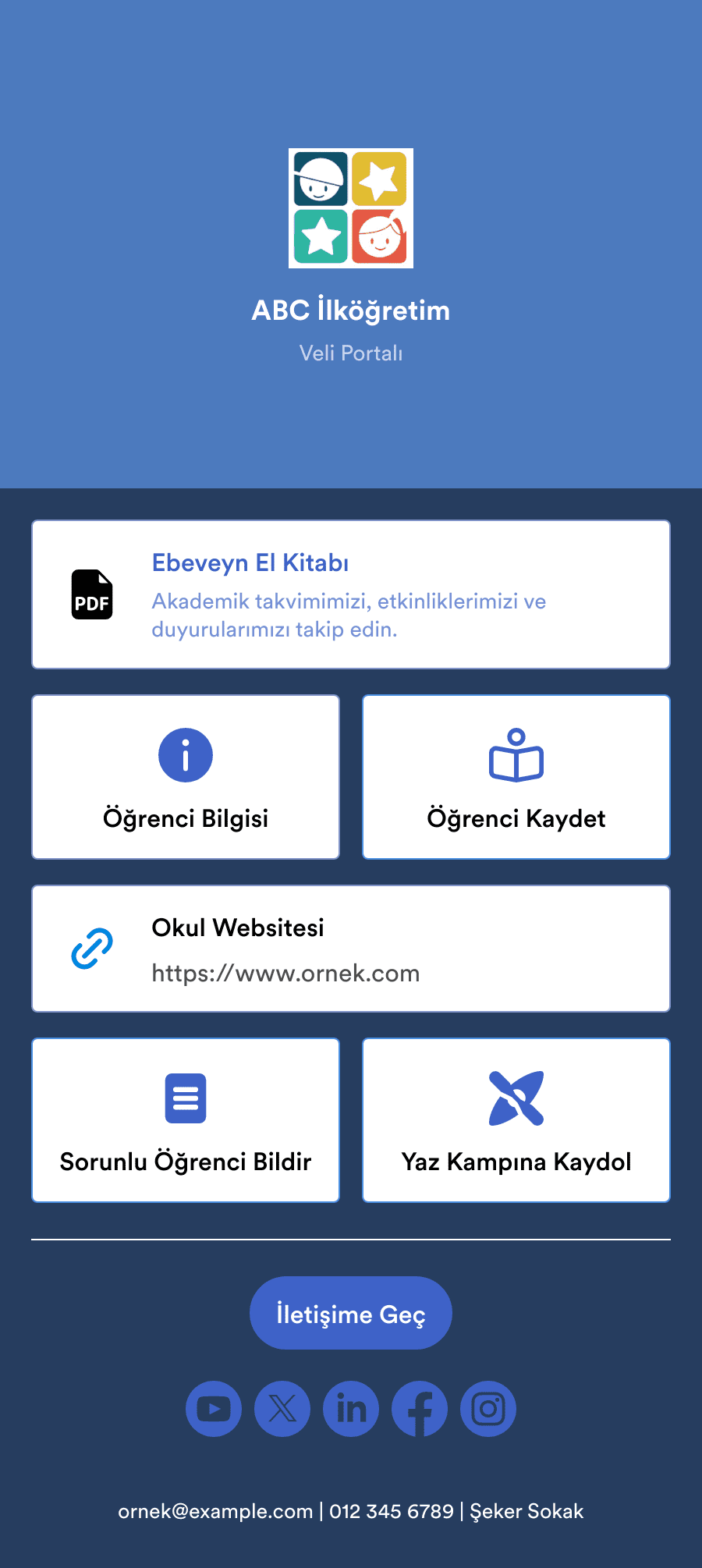Open Öğrenci Bilgisi

186,777
